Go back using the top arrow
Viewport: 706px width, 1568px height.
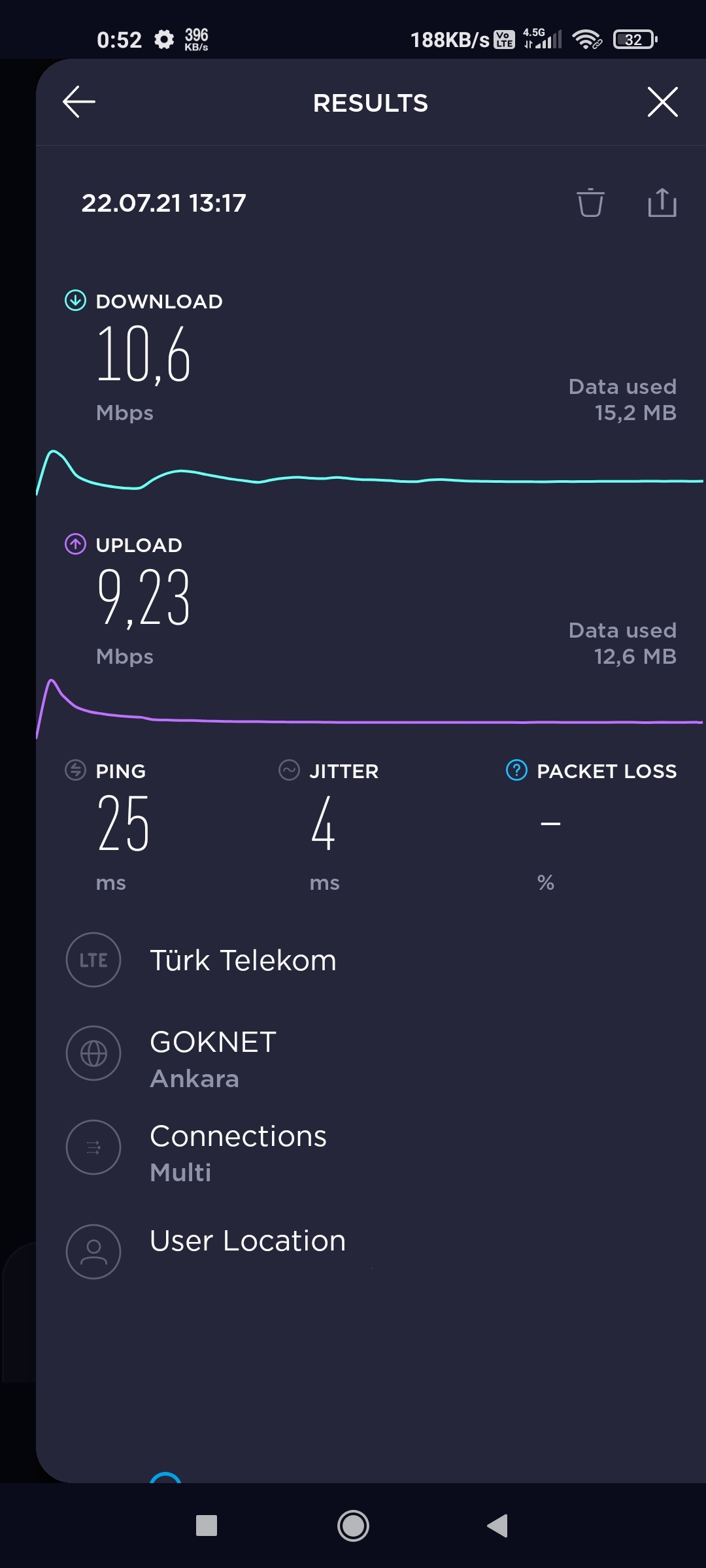(x=79, y=102)
